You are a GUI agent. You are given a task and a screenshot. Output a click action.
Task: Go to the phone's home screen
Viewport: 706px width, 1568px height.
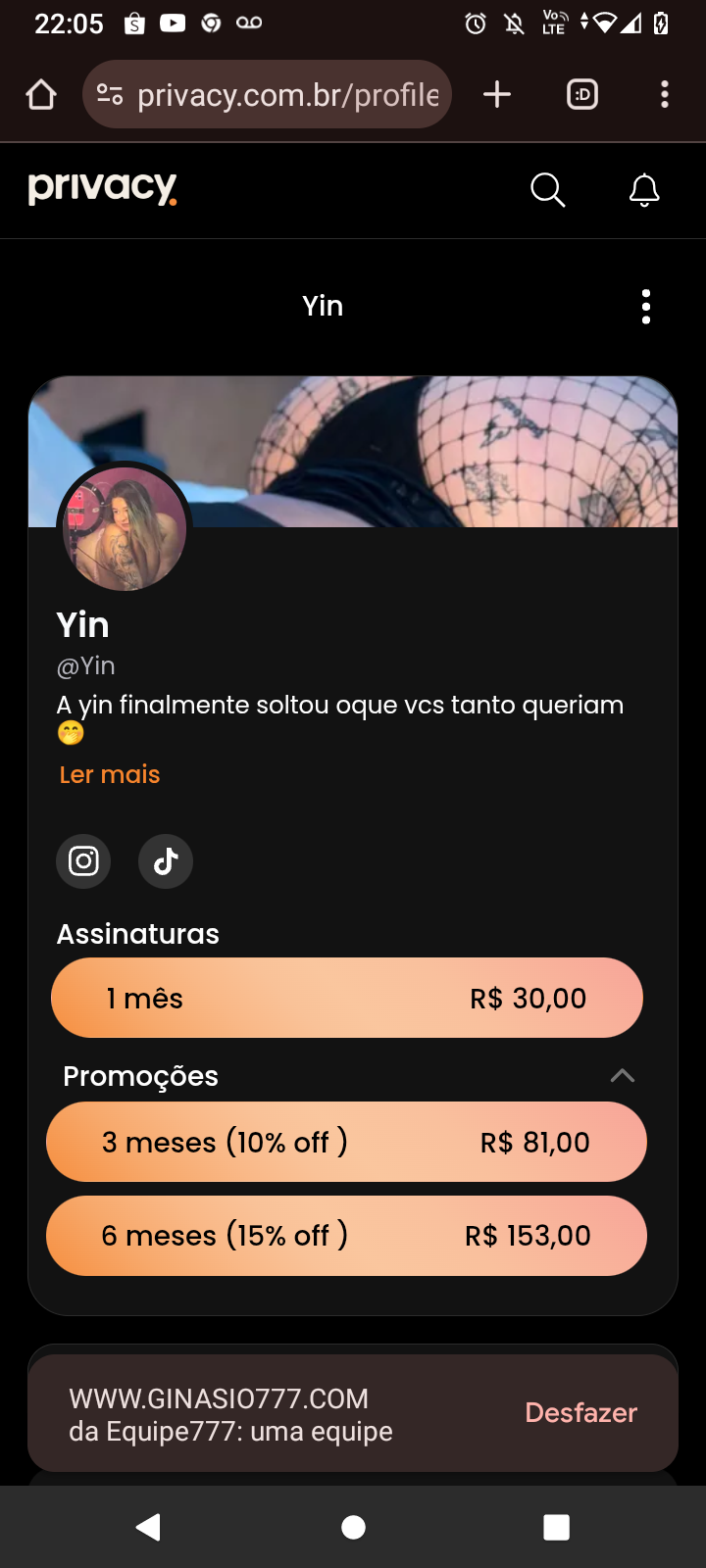[353, 1527]
